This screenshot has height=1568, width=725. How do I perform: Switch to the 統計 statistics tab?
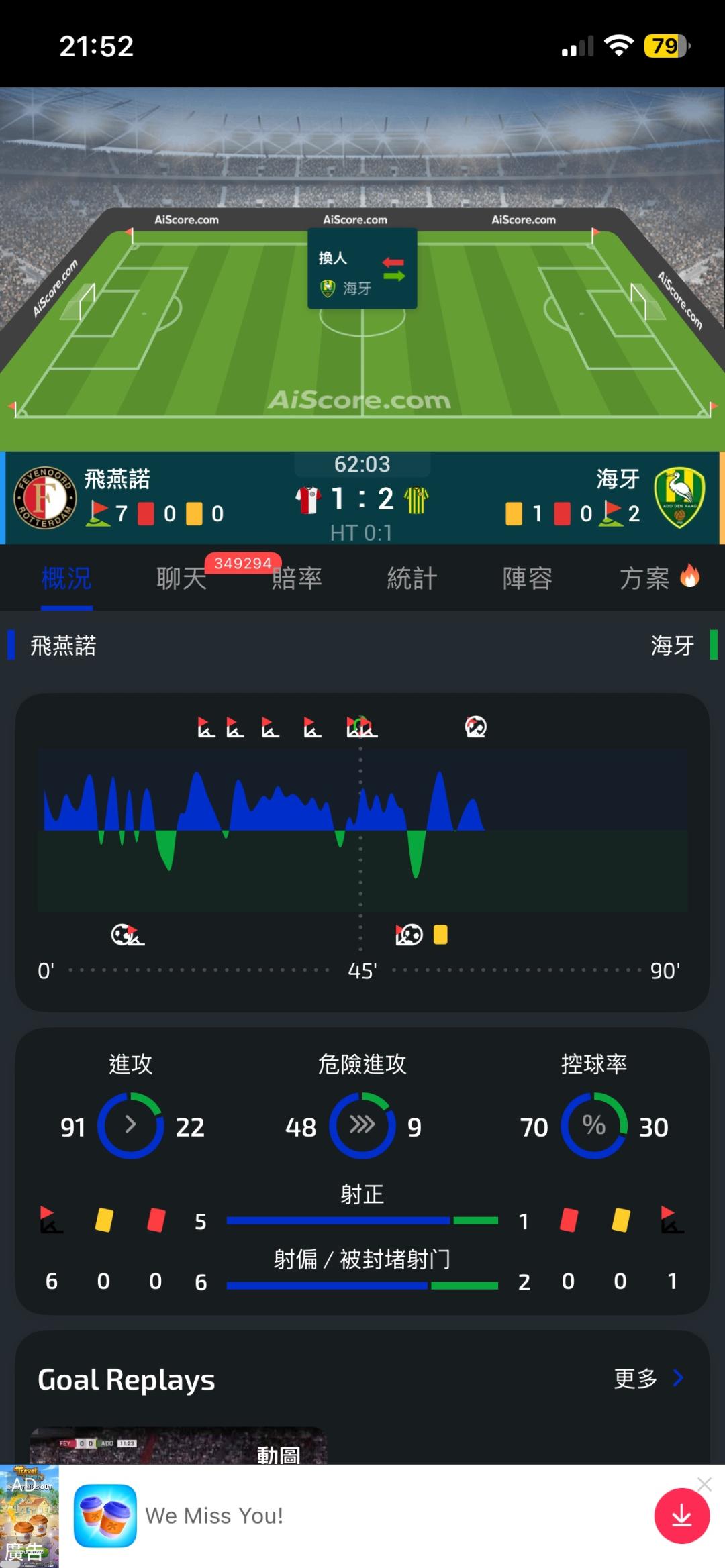point(412,578)
